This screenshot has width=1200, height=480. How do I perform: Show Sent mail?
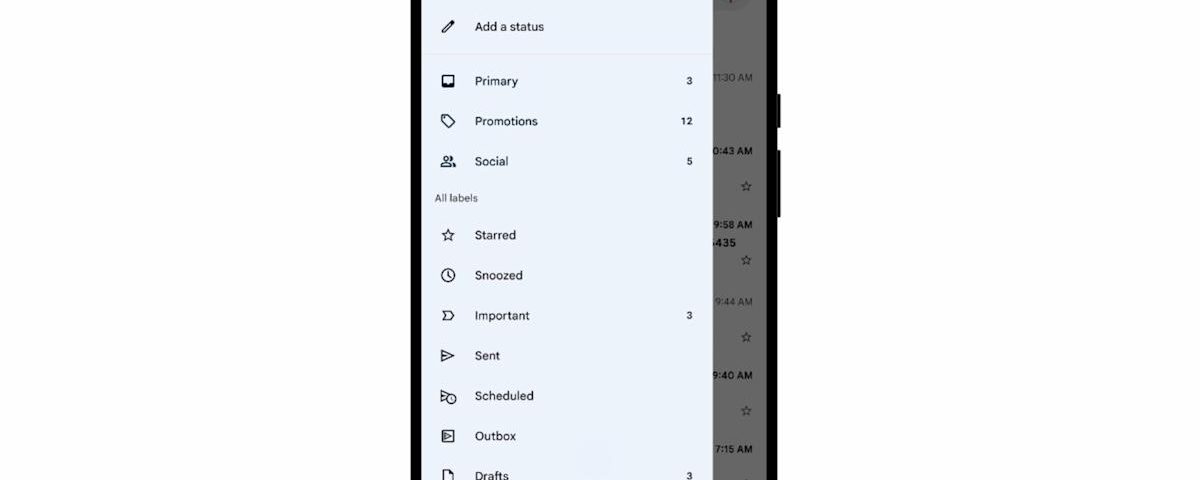(487, 355)
